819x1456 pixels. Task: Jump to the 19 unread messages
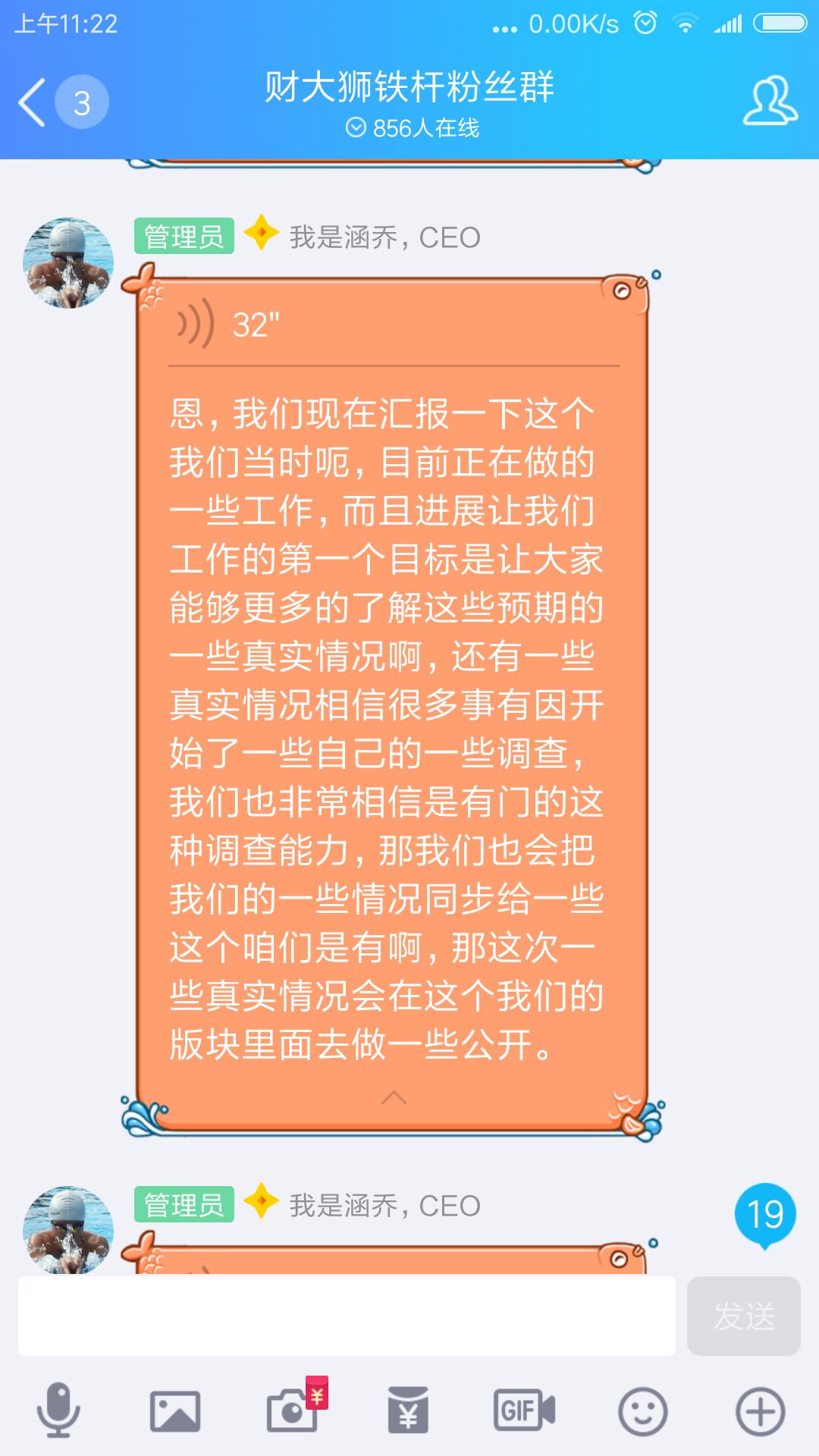tap(764, 1215)
